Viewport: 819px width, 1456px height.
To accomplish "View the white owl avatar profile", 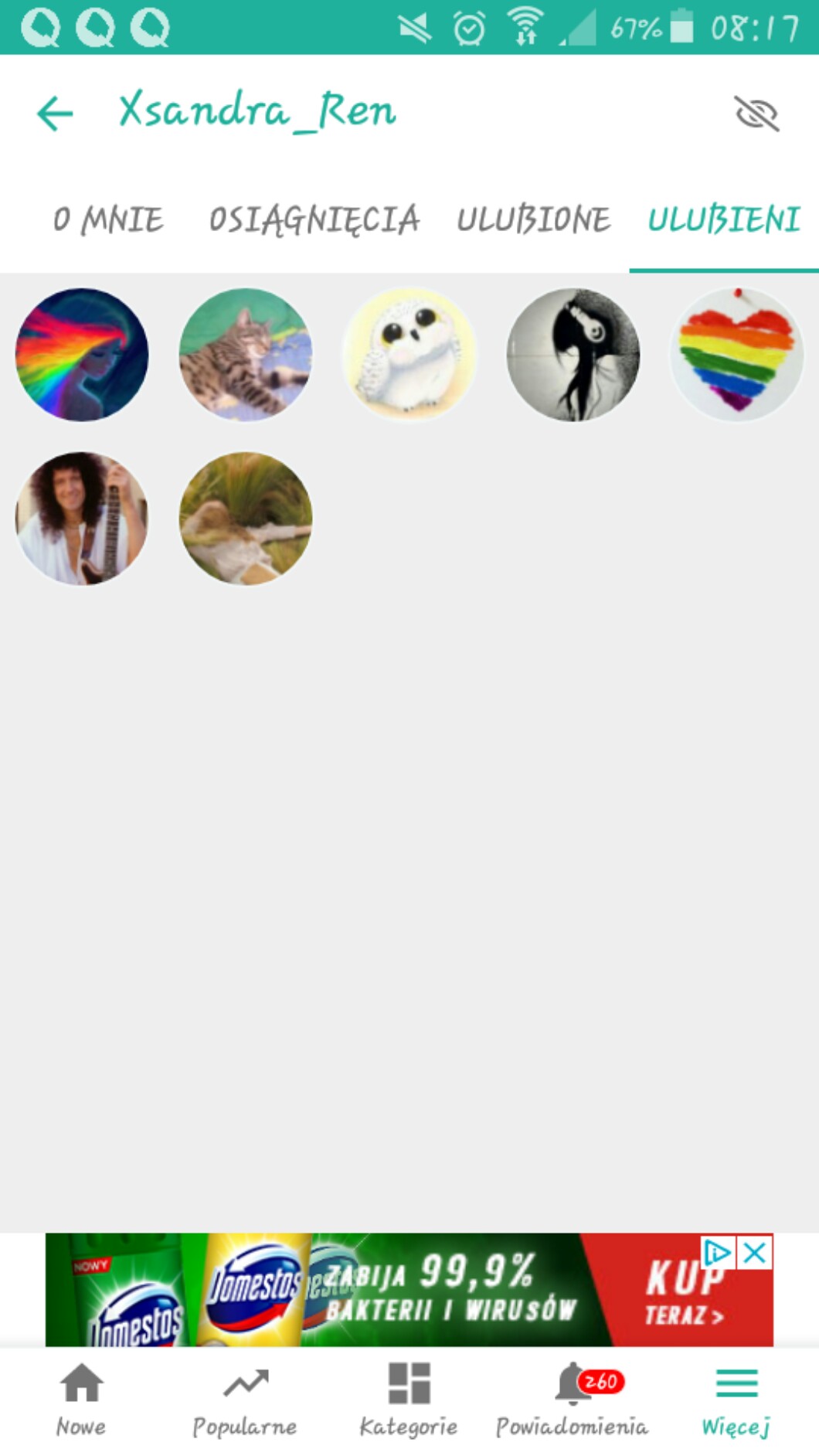I will (x=409, y=355).
